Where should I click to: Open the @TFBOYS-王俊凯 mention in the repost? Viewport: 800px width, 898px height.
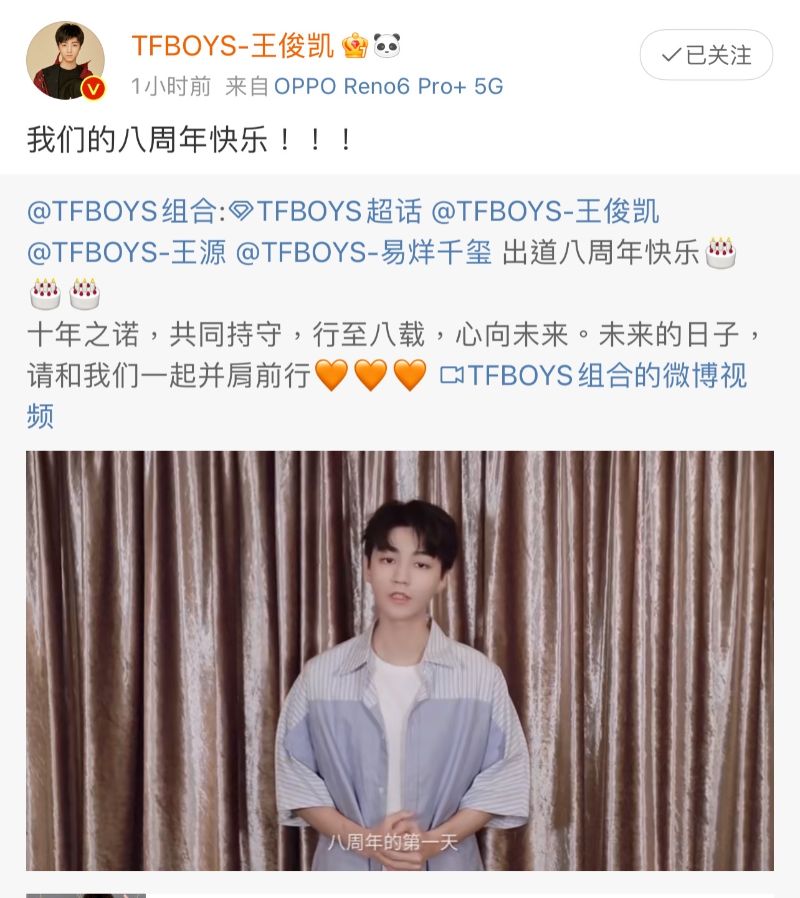point(545,212)
